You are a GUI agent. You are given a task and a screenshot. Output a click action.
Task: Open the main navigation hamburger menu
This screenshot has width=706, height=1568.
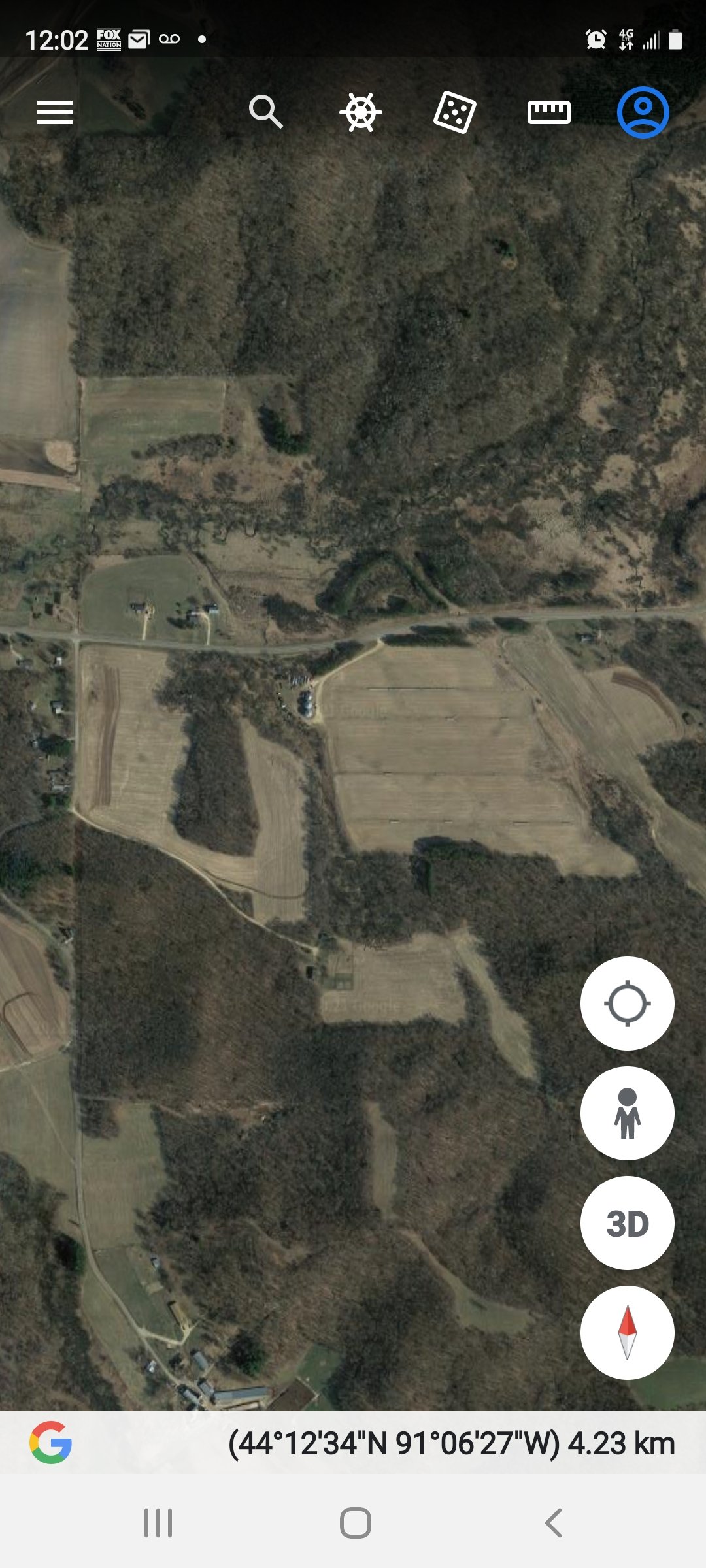tap(55, 111)
